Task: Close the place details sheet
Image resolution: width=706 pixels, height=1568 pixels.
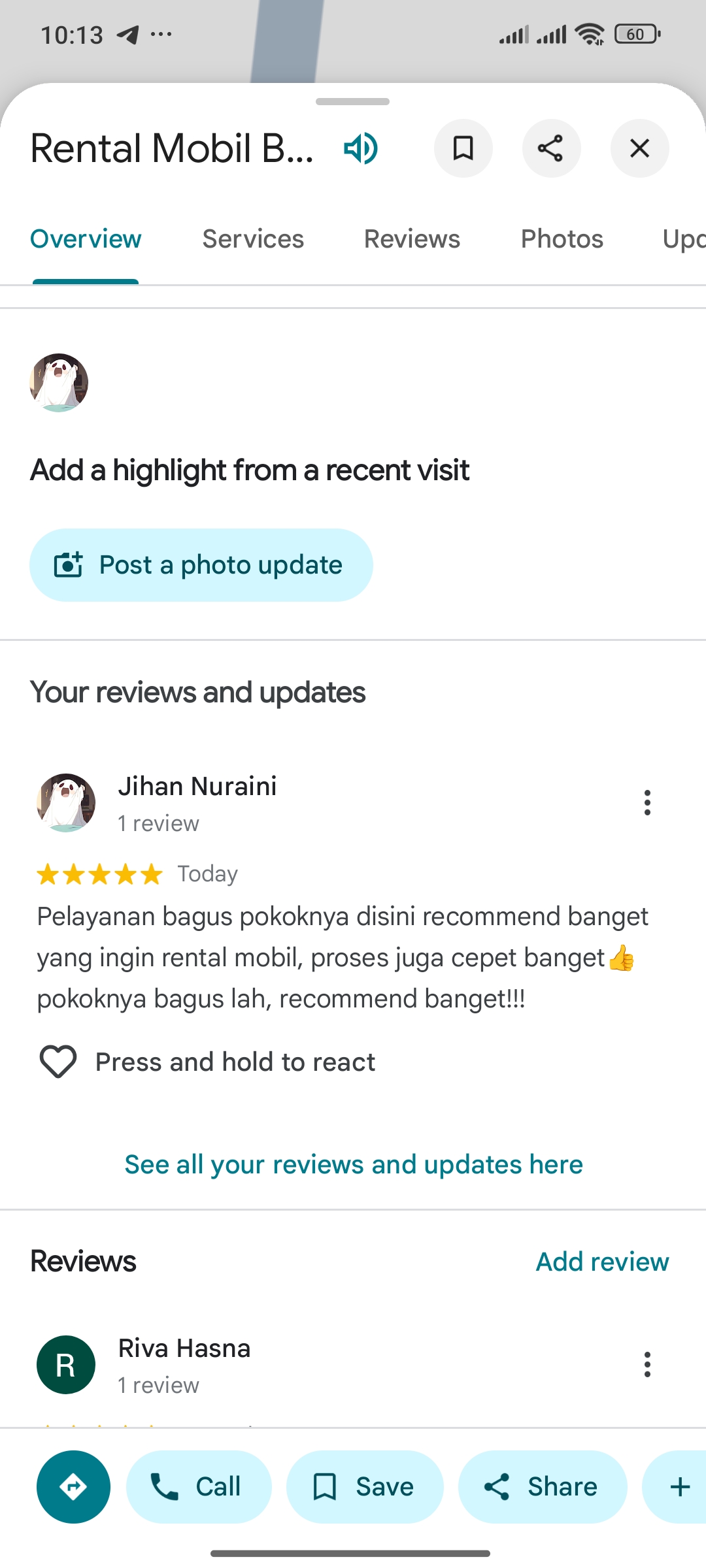Action: click(x=639, y=148)
